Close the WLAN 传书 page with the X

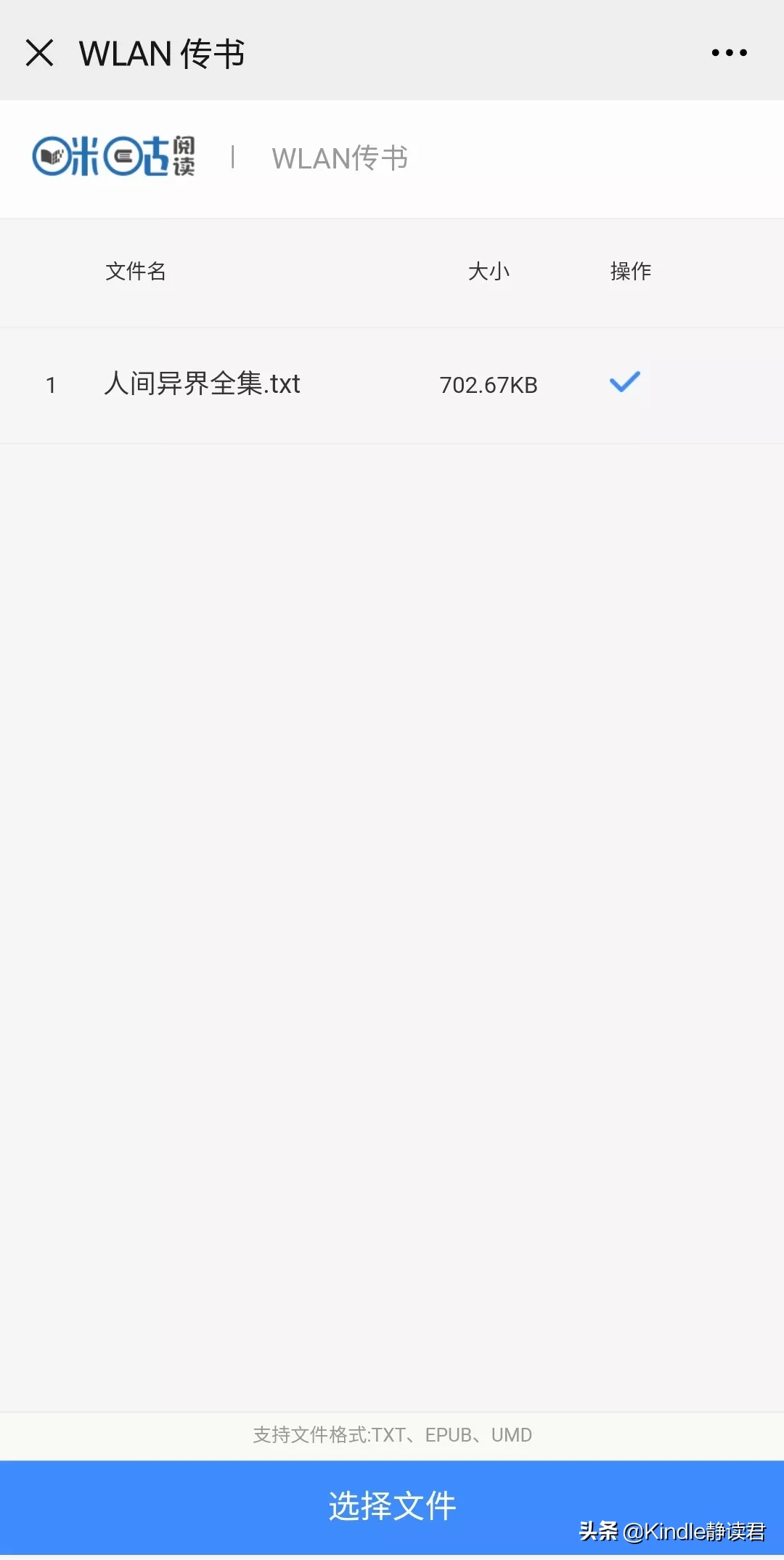coord(40,52)
